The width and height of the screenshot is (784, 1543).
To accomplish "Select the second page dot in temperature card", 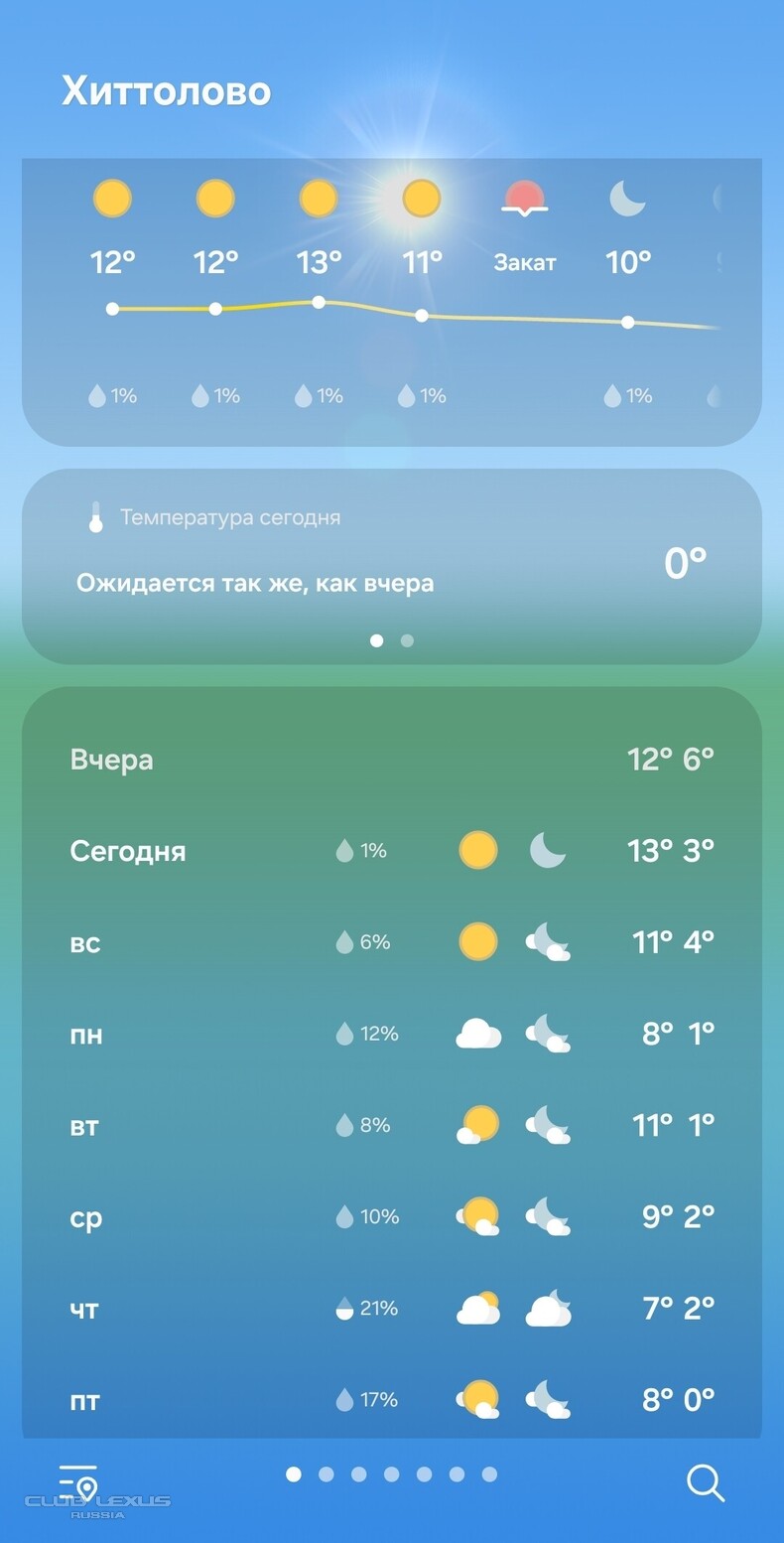I will (406, 640).
